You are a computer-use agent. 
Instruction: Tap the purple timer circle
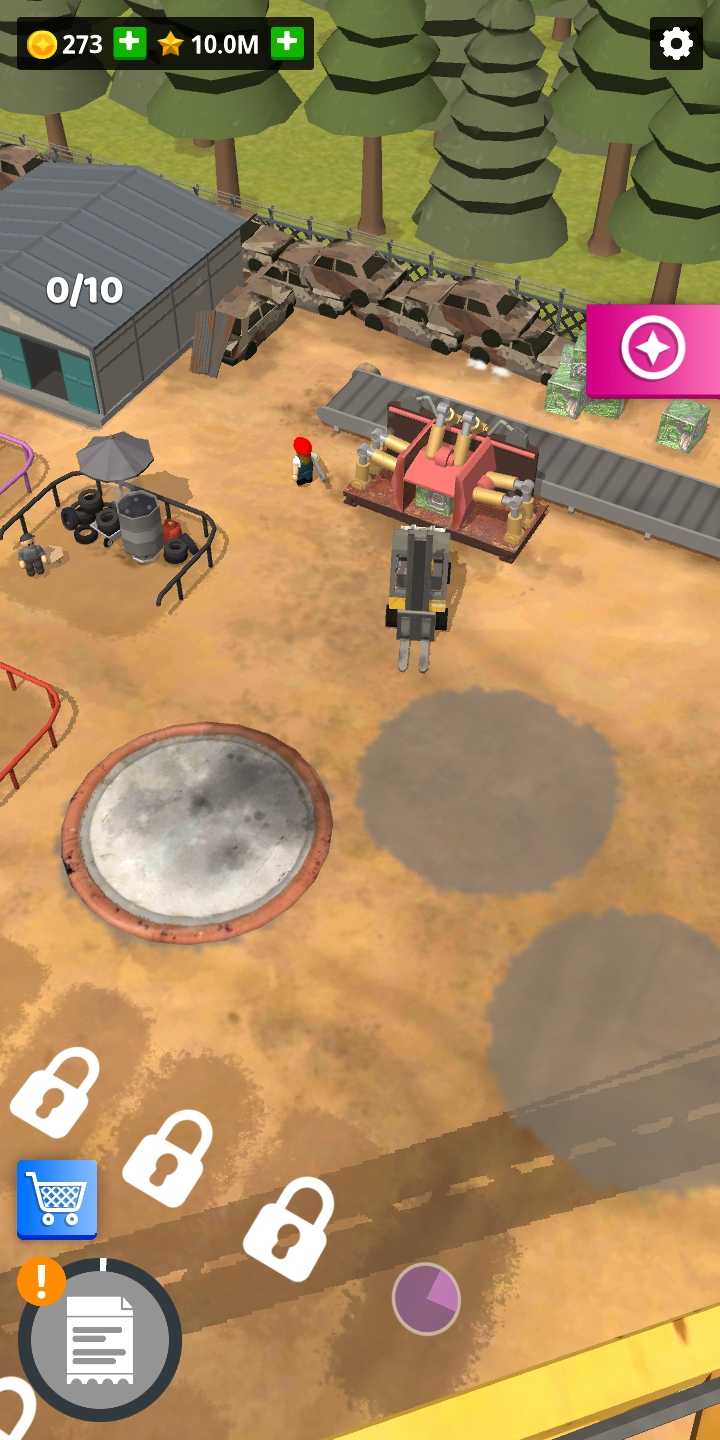[426, 1298]
